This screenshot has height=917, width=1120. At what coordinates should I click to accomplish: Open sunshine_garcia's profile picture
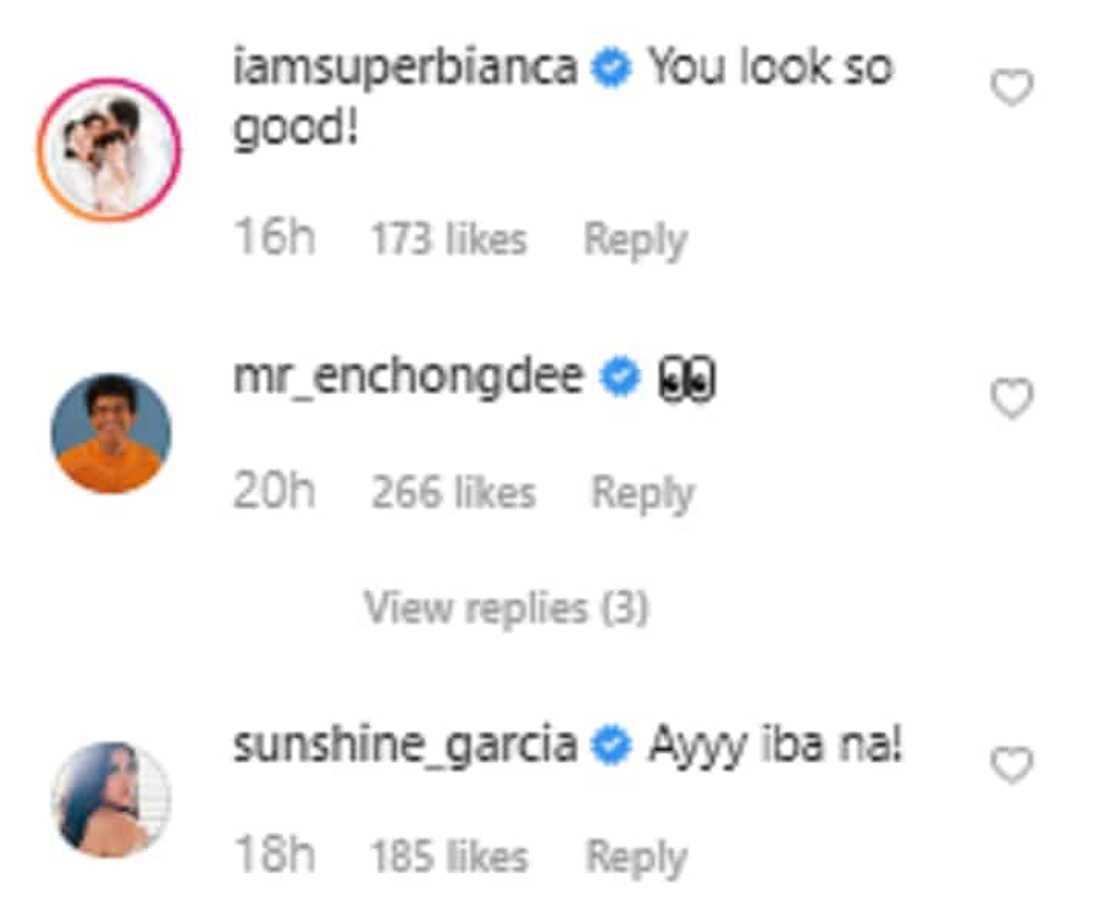coord(110,799)
